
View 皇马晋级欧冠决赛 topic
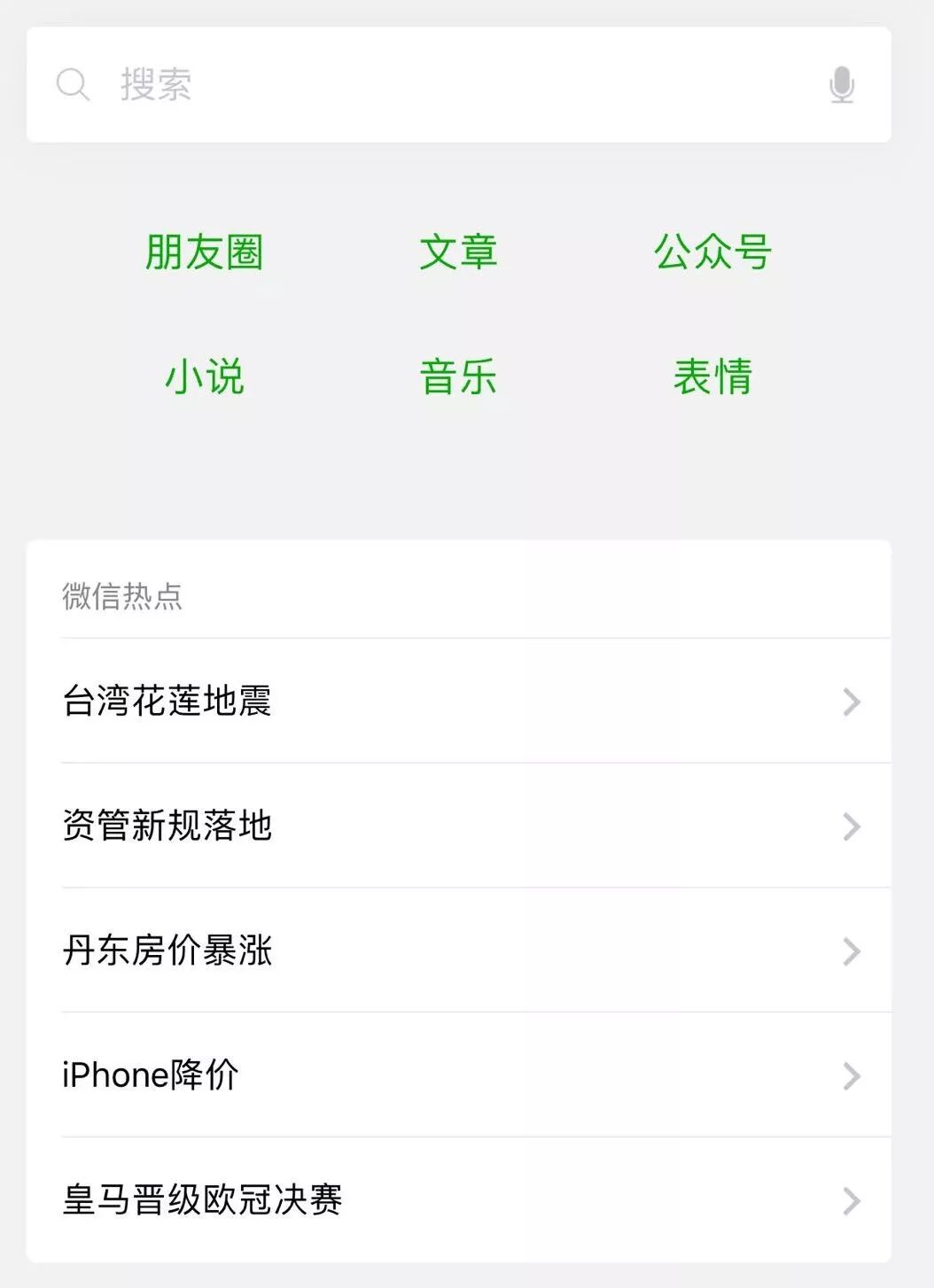coord(458,1200)
